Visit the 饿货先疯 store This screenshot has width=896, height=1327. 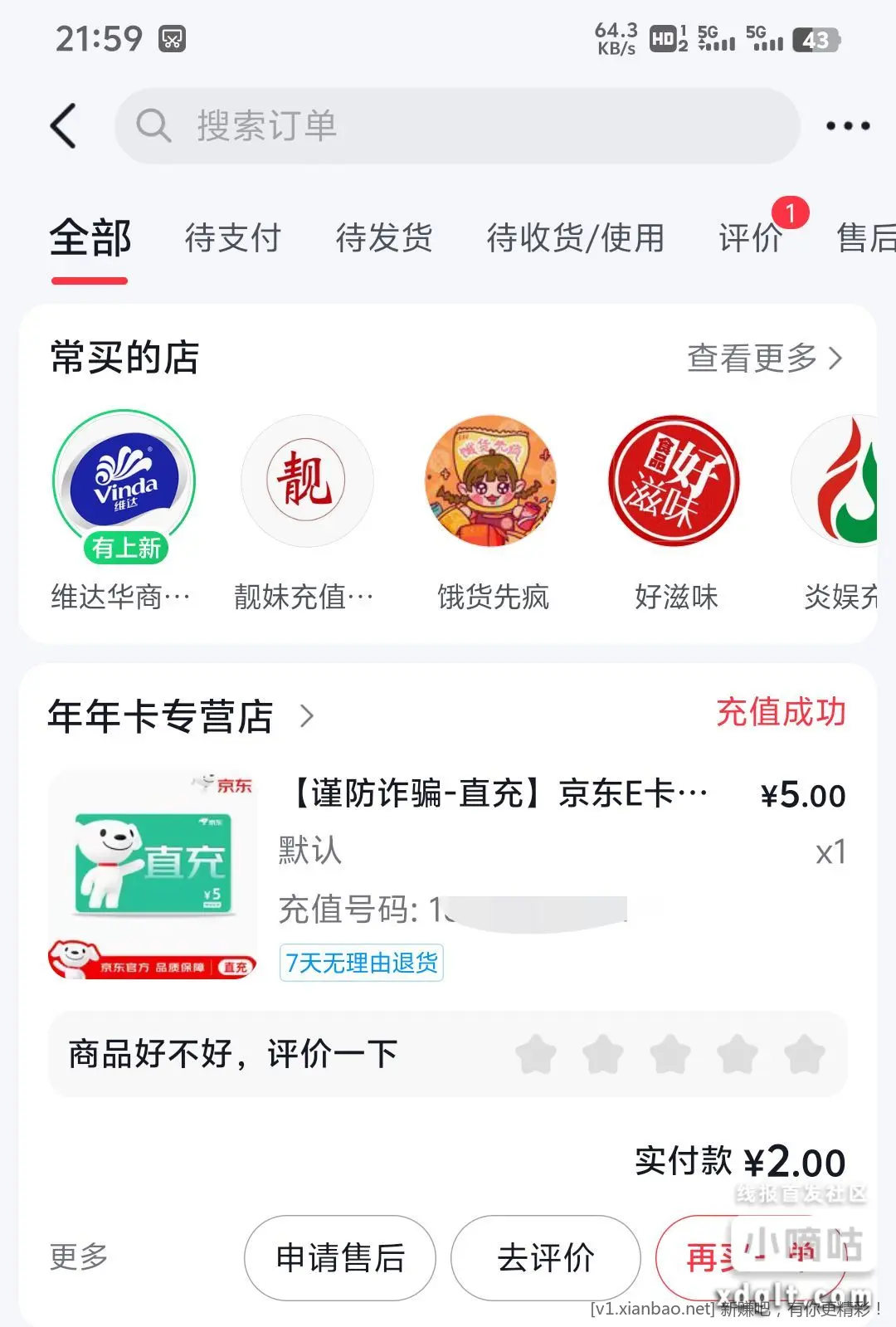(x=492, y=481)
